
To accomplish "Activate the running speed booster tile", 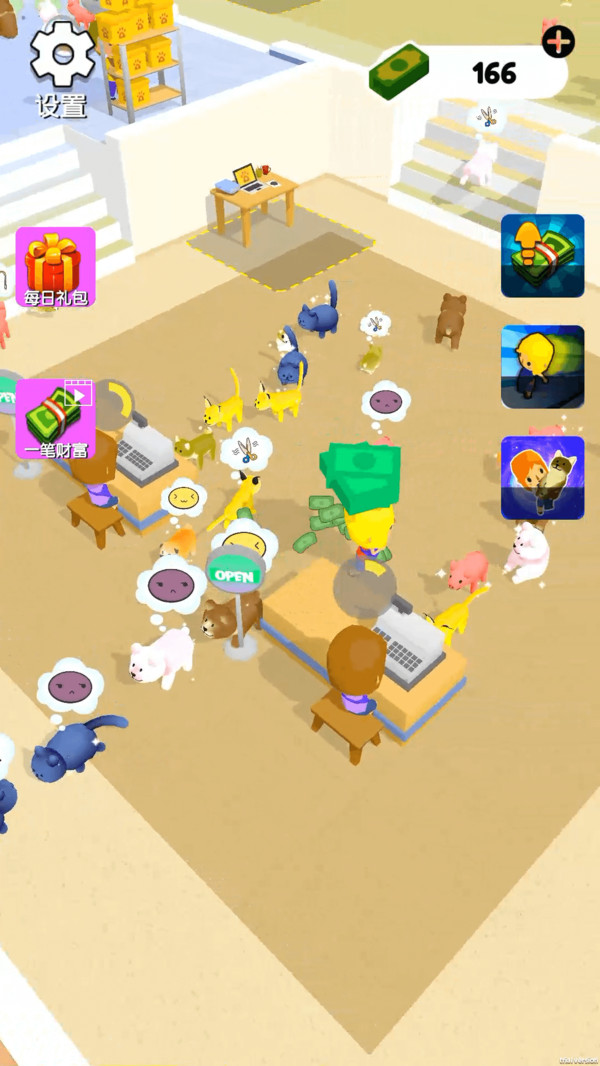I will click(x=542, y=366).
